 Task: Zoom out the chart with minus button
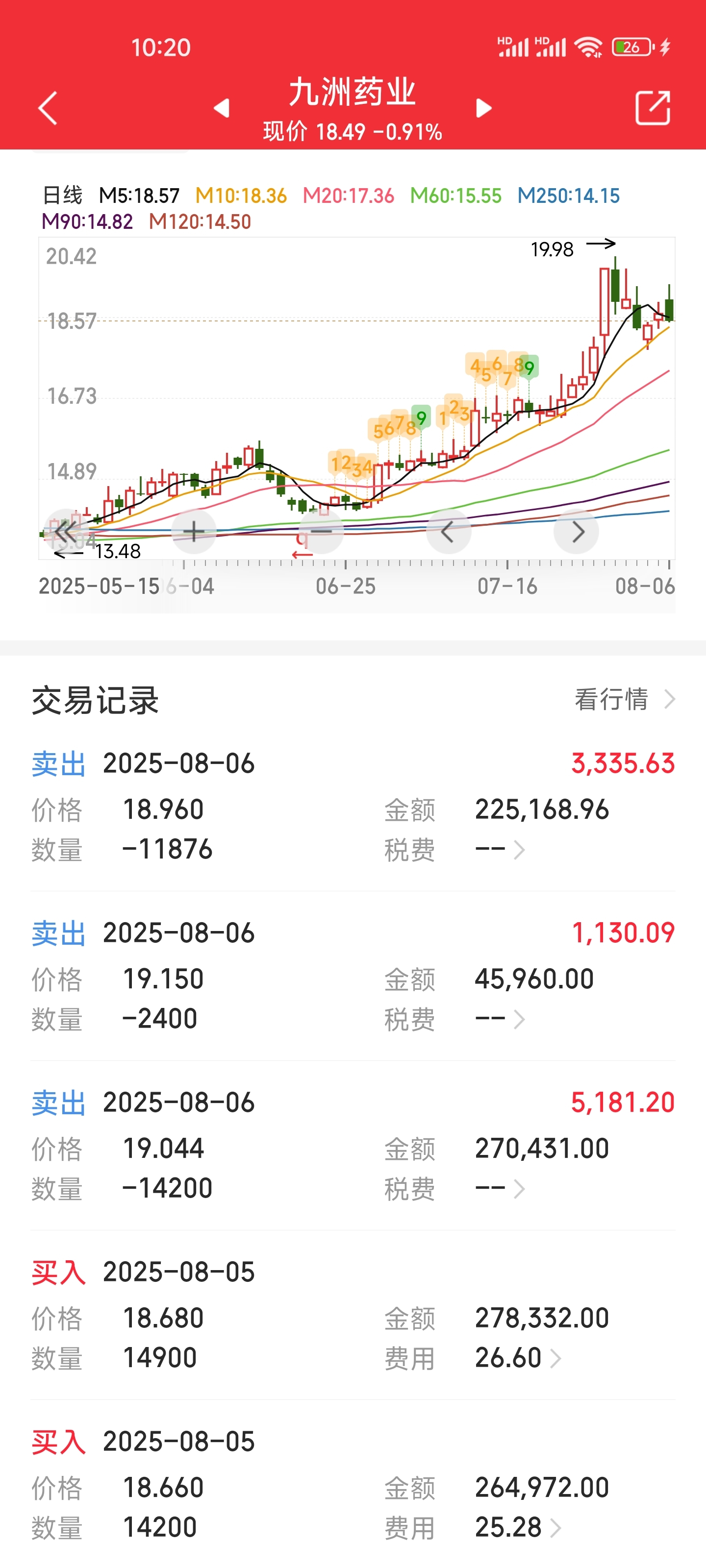coord(322,531)
